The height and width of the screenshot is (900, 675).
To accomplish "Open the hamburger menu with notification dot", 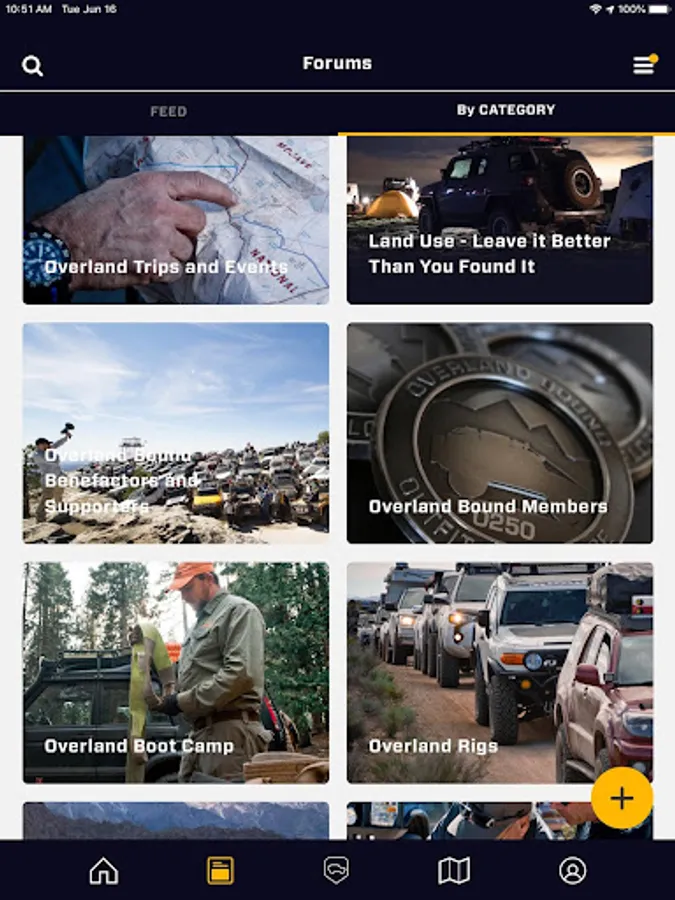I will click(644, 65).
